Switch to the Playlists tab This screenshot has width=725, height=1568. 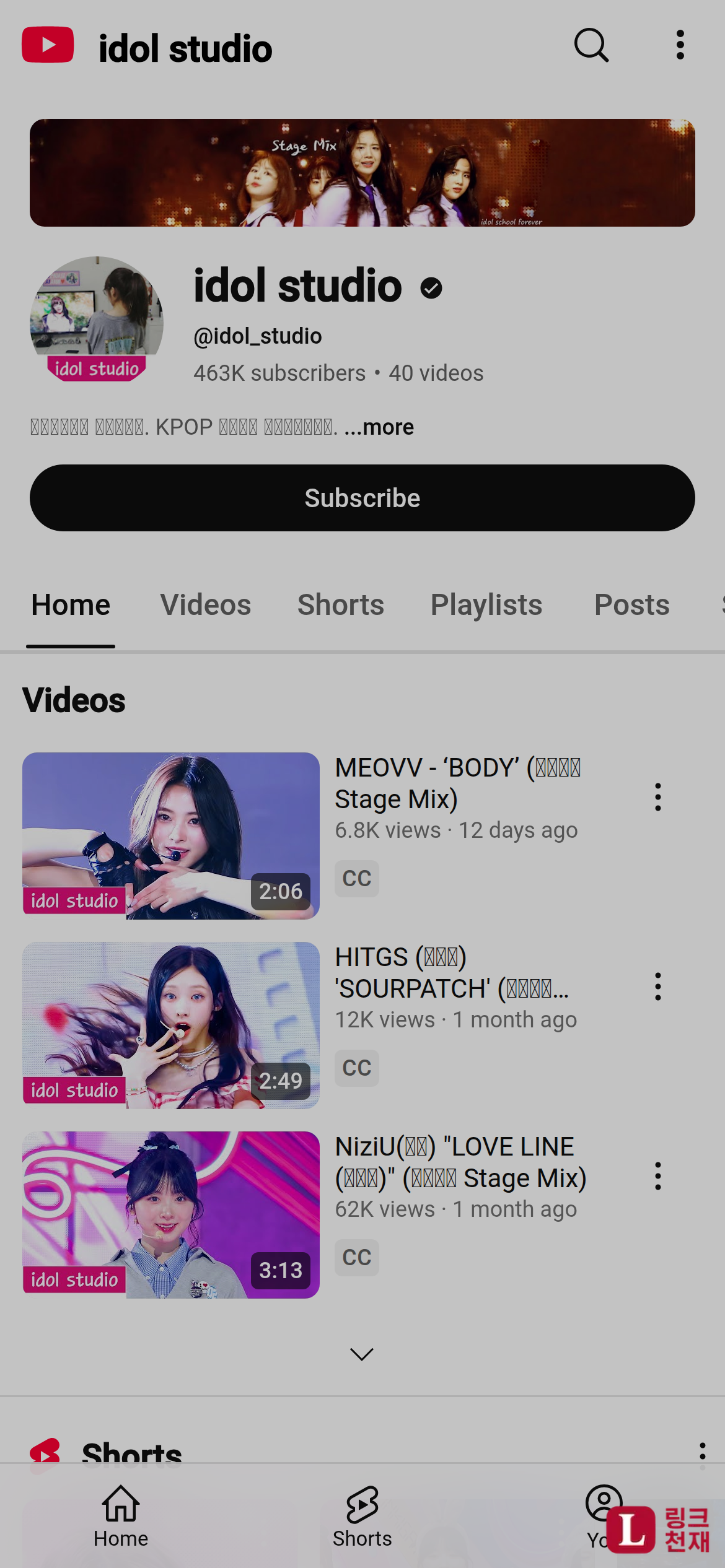coord(486,605)
